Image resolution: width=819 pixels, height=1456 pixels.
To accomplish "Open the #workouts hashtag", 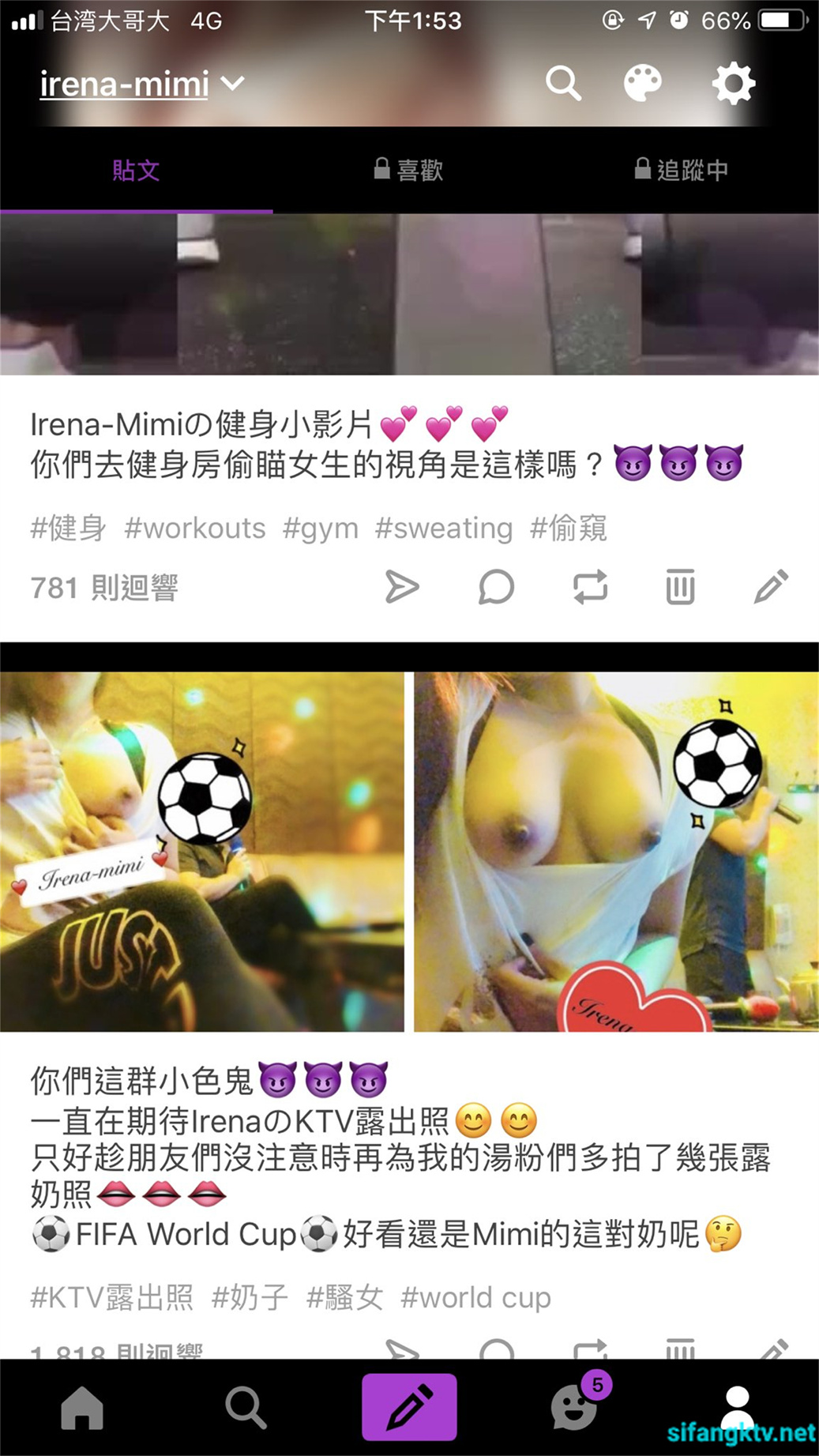I will pyautogui.click(x=195, y=528).
